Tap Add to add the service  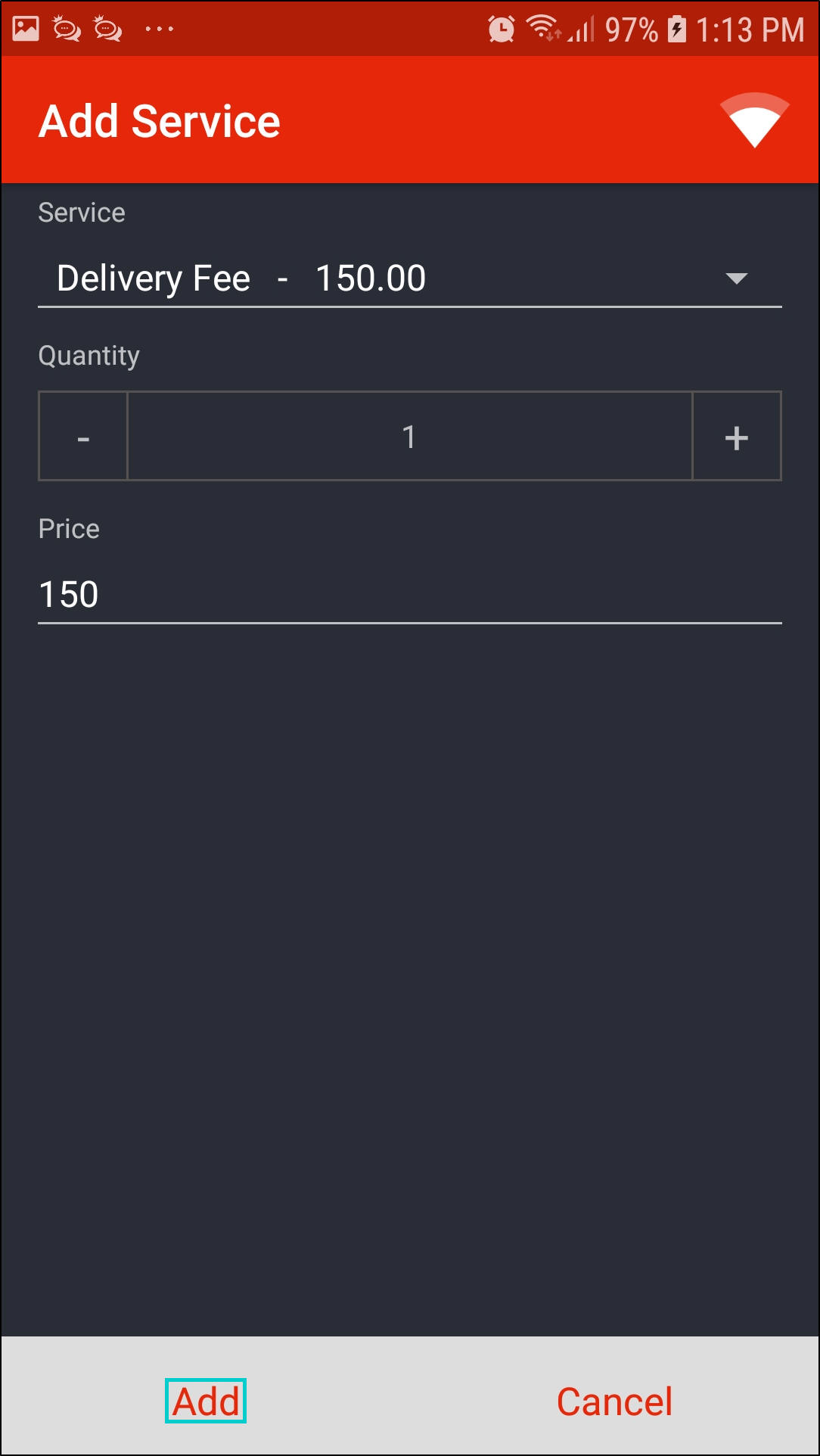click(206, 1401)
